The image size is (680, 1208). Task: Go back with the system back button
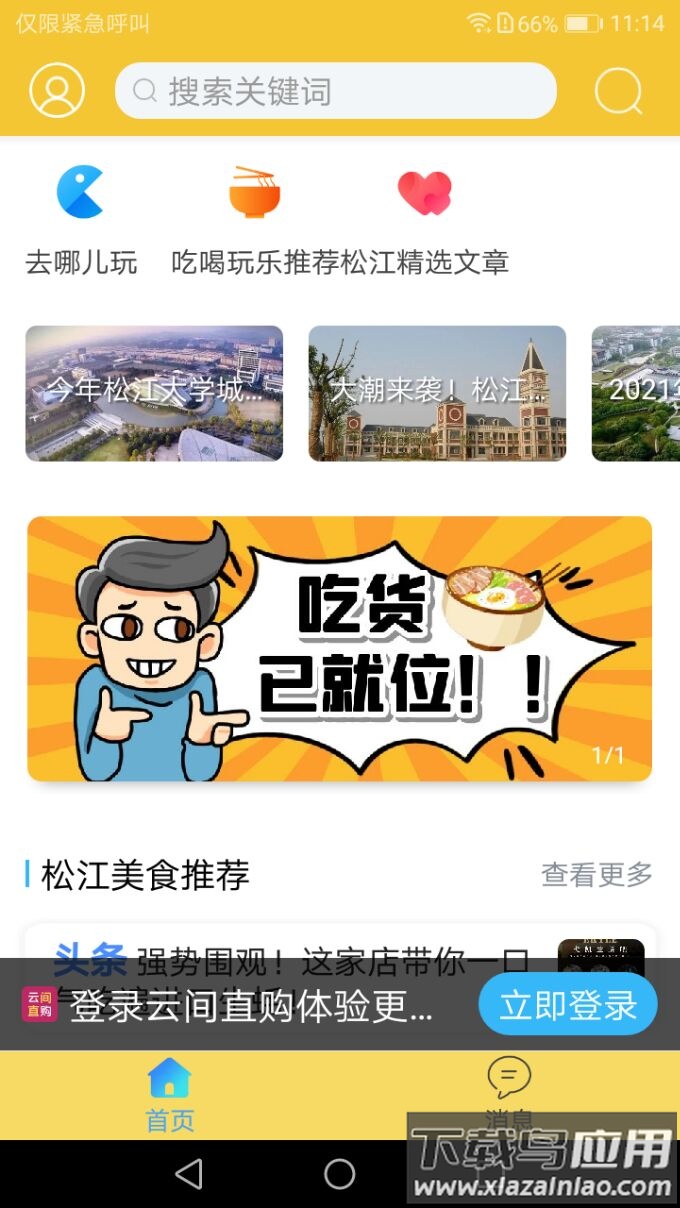click(x=189, y=1174)
